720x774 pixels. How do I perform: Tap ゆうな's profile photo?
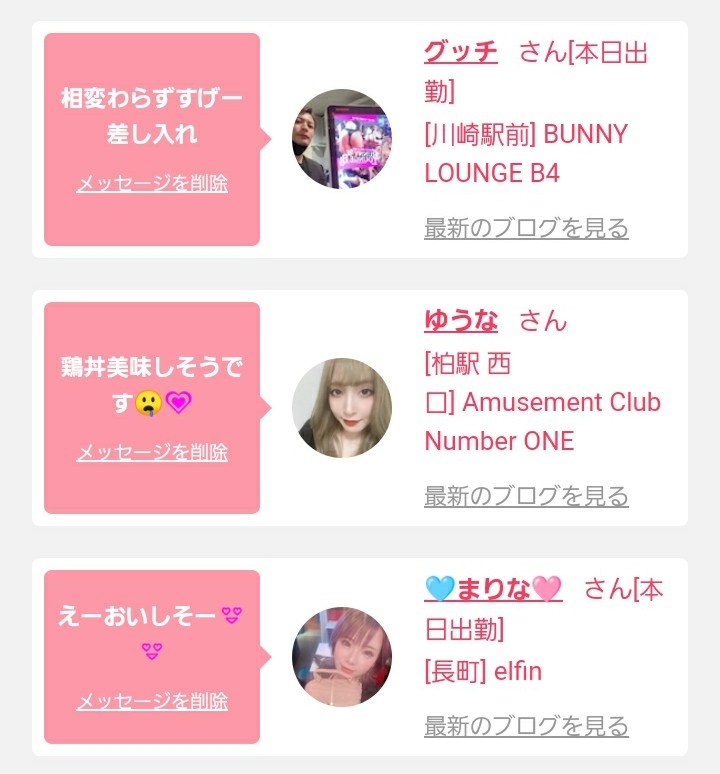click(x=342, y=408)
